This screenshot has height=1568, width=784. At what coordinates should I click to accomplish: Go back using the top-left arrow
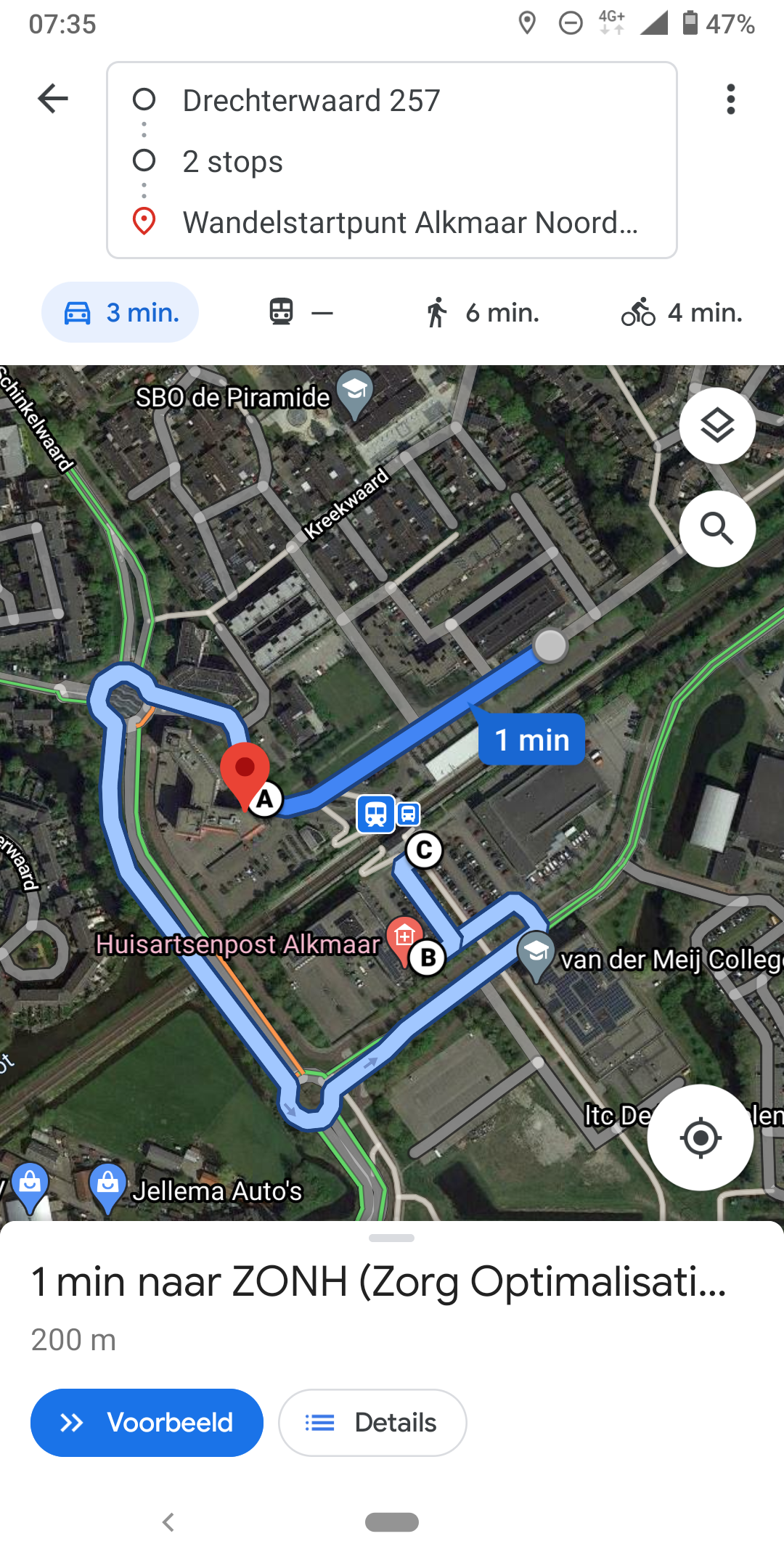click(x=53, y=99)
